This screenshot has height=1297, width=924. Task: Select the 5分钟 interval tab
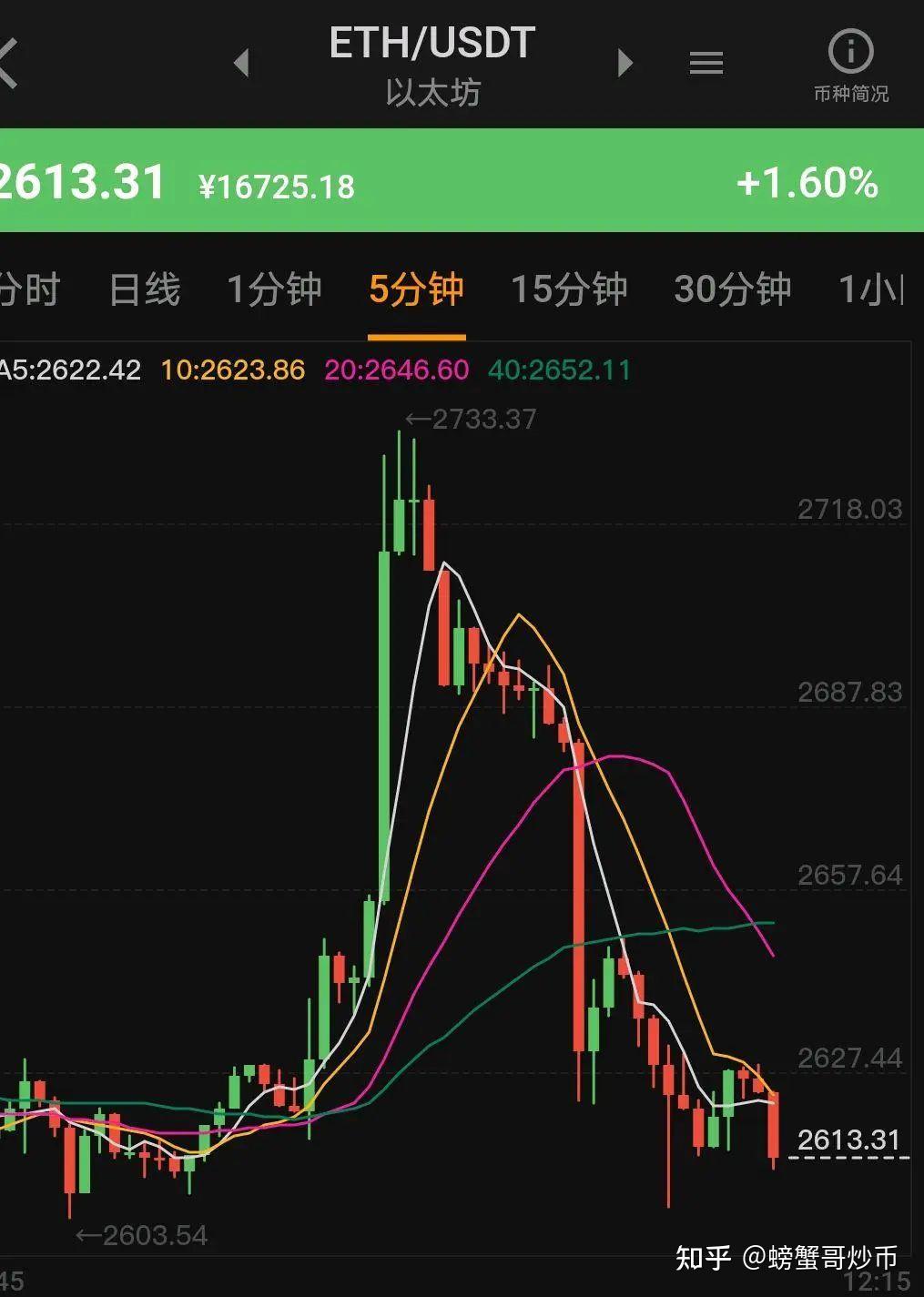[416, 290]
